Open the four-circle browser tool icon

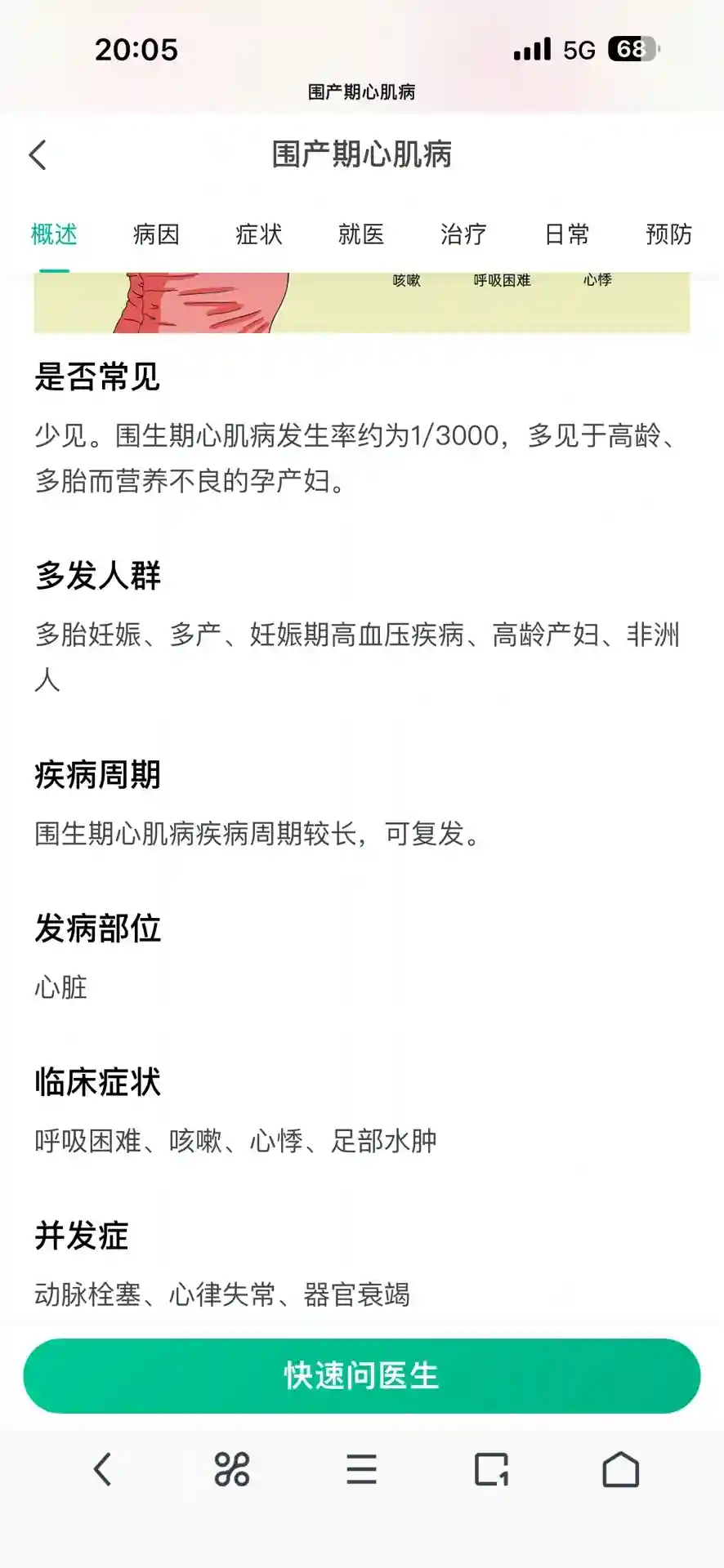(232, 1469)
